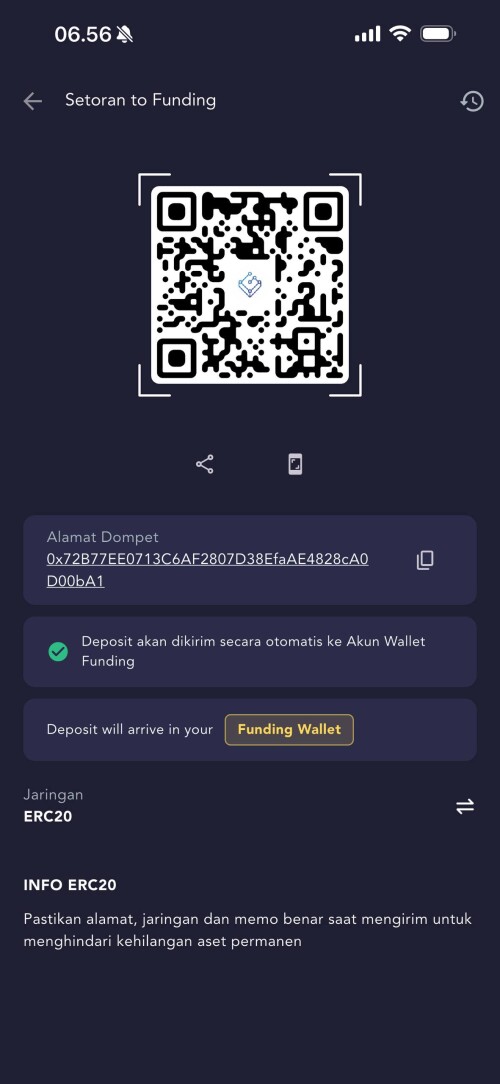Viewport: 500px width, 1084px height.
Task: Share the deposit QR code
Action: tap(205, 464)
